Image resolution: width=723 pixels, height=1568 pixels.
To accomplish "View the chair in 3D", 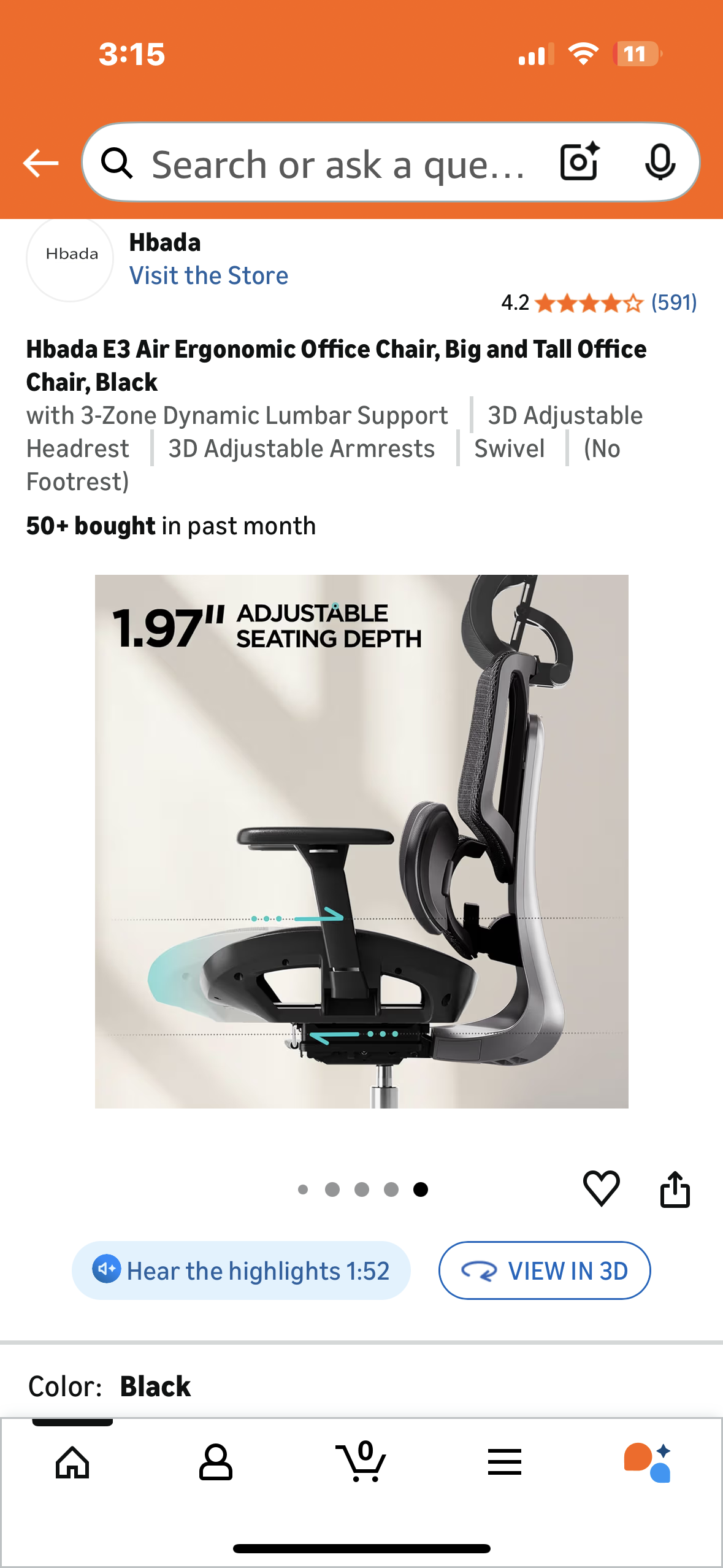I will (x=544, y=1270).
